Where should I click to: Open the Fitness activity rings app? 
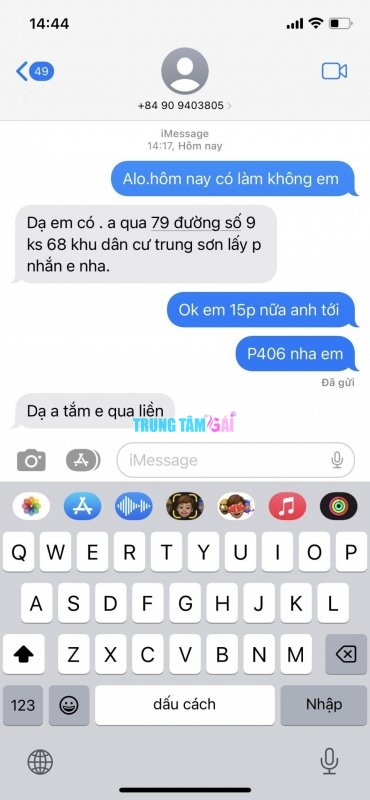click(x=338, y=506)
